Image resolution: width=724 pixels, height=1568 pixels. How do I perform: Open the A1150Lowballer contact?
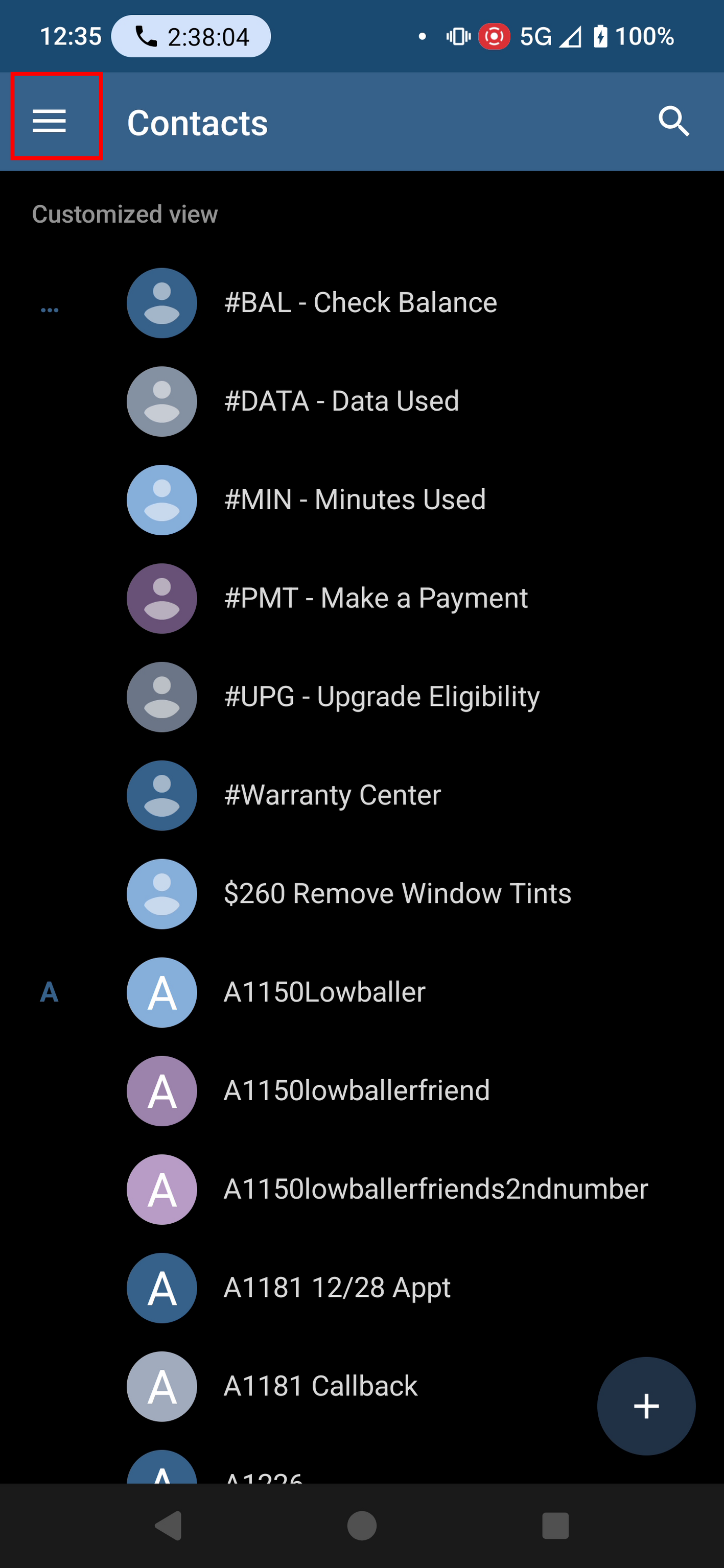click(x=324, y=992)
